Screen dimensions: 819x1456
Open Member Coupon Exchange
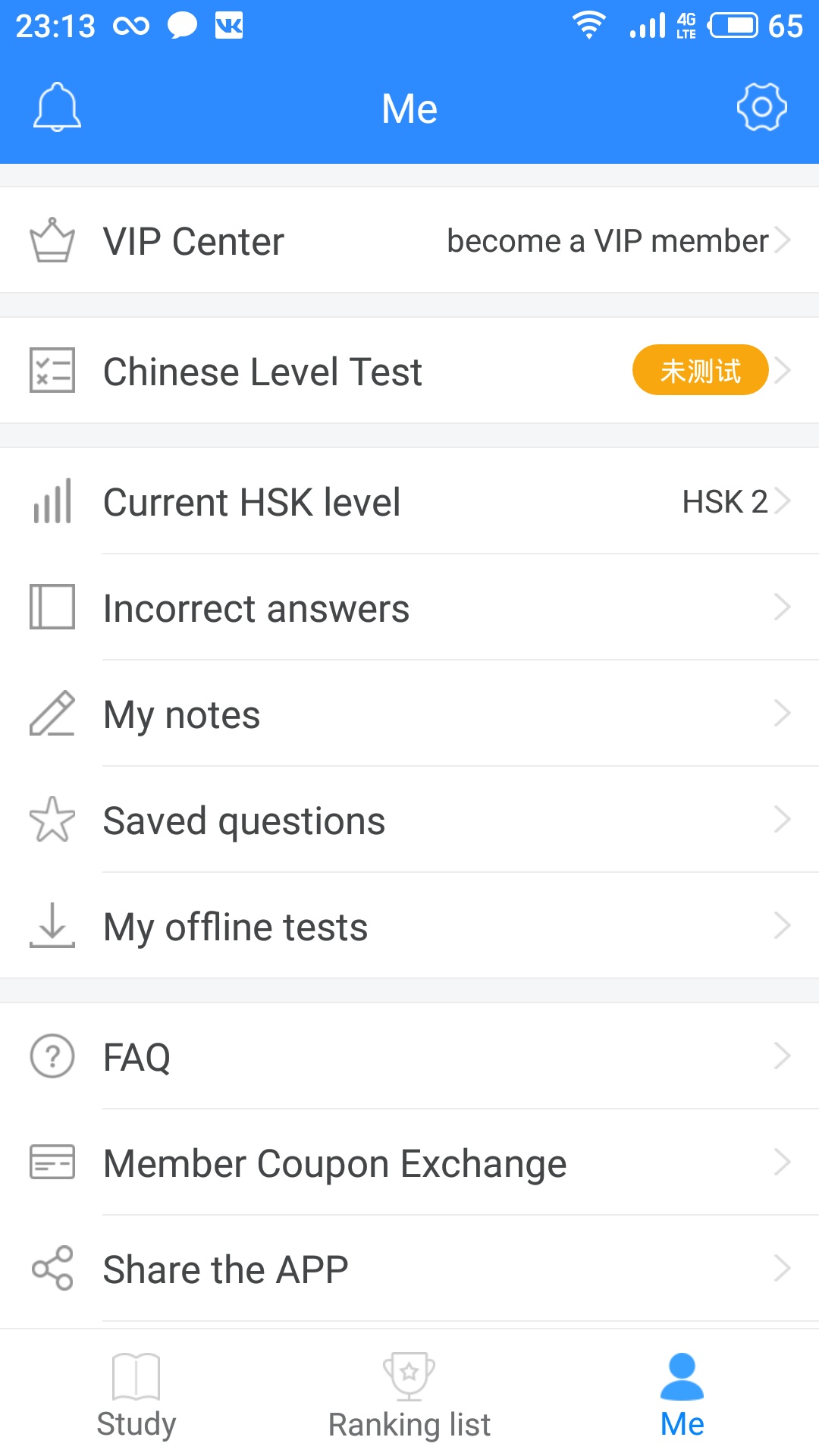(409, 1163)
